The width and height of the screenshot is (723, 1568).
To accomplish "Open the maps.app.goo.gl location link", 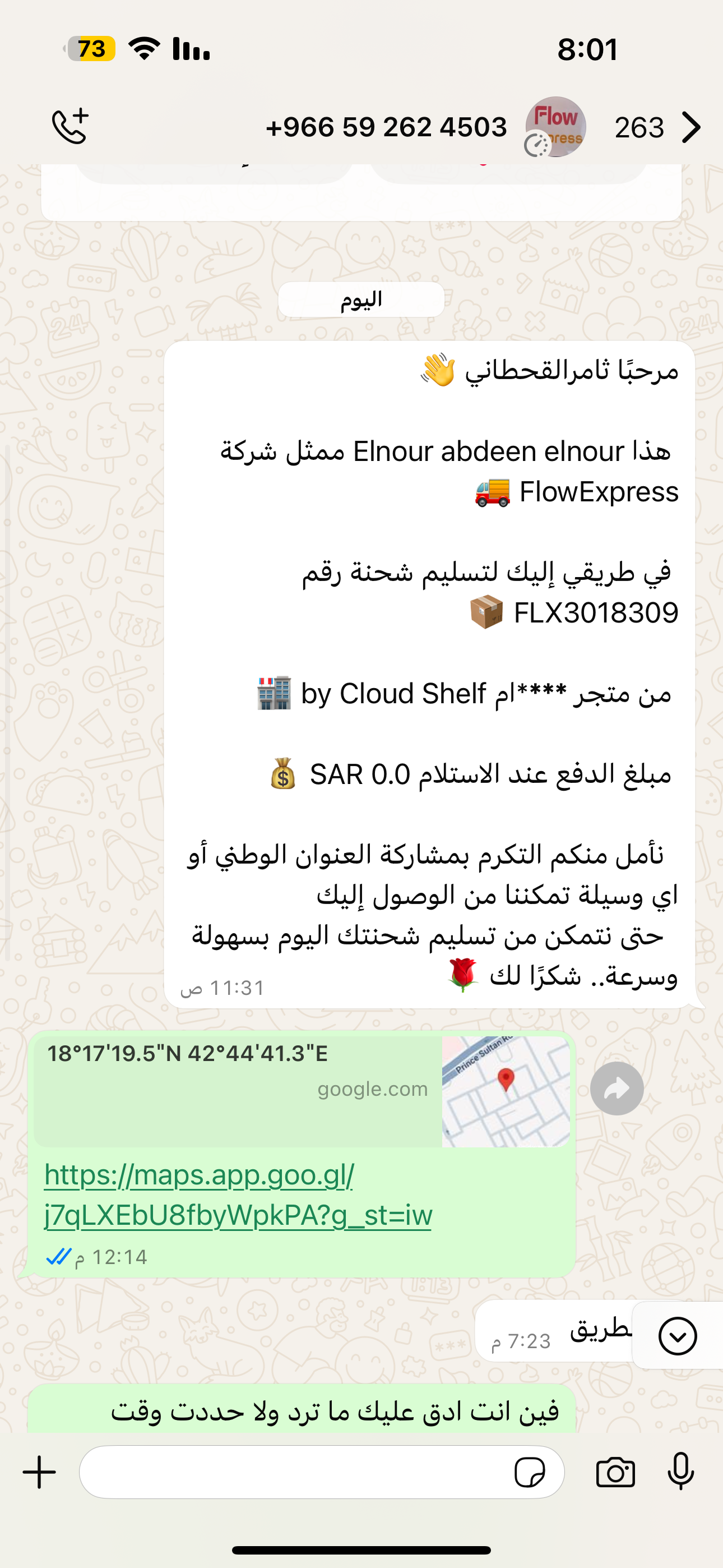I will coord(237,1195).
